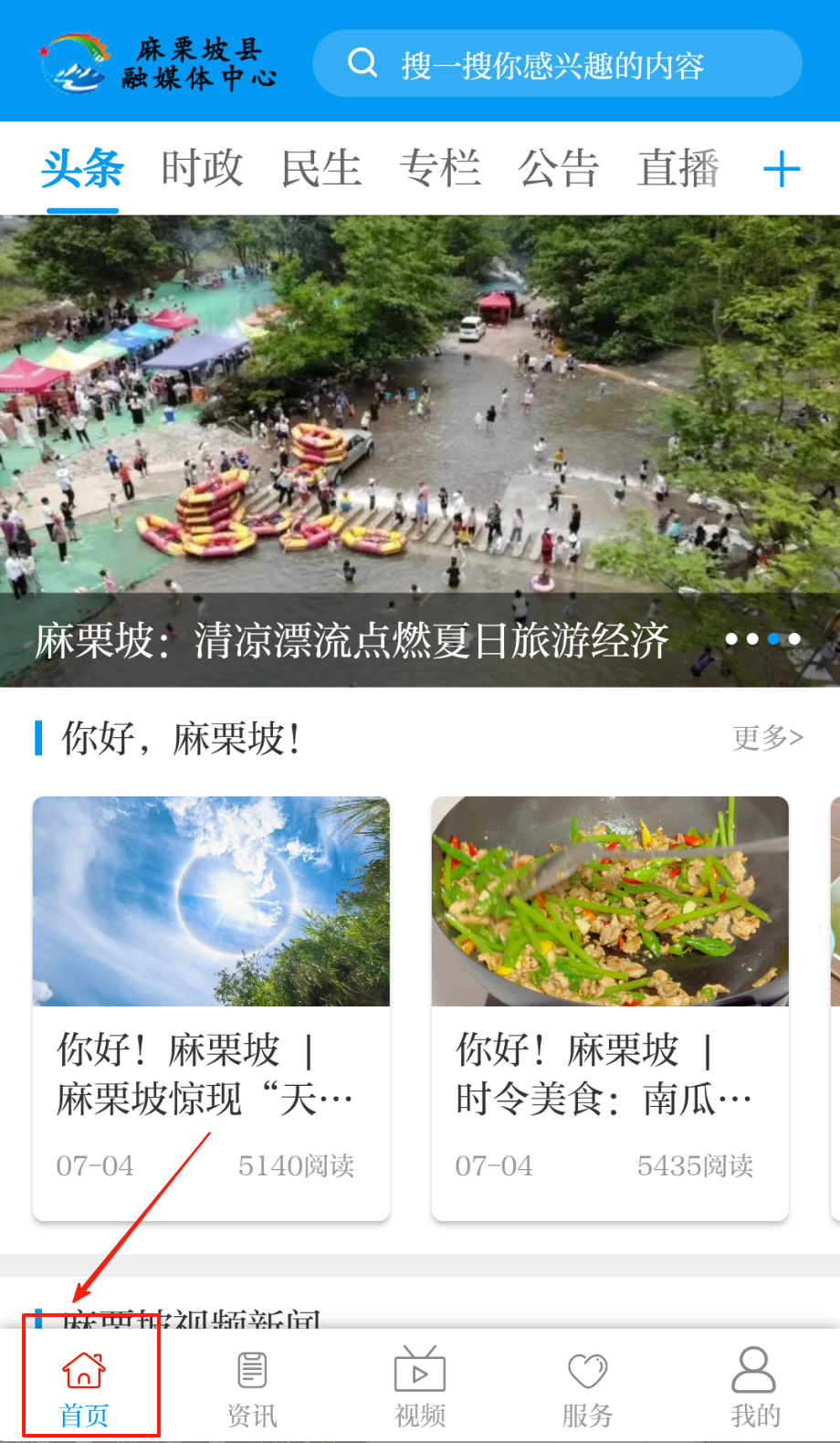Open the 专栏 tab
This screenshot has width=840, height=1443.
[440, 169]
